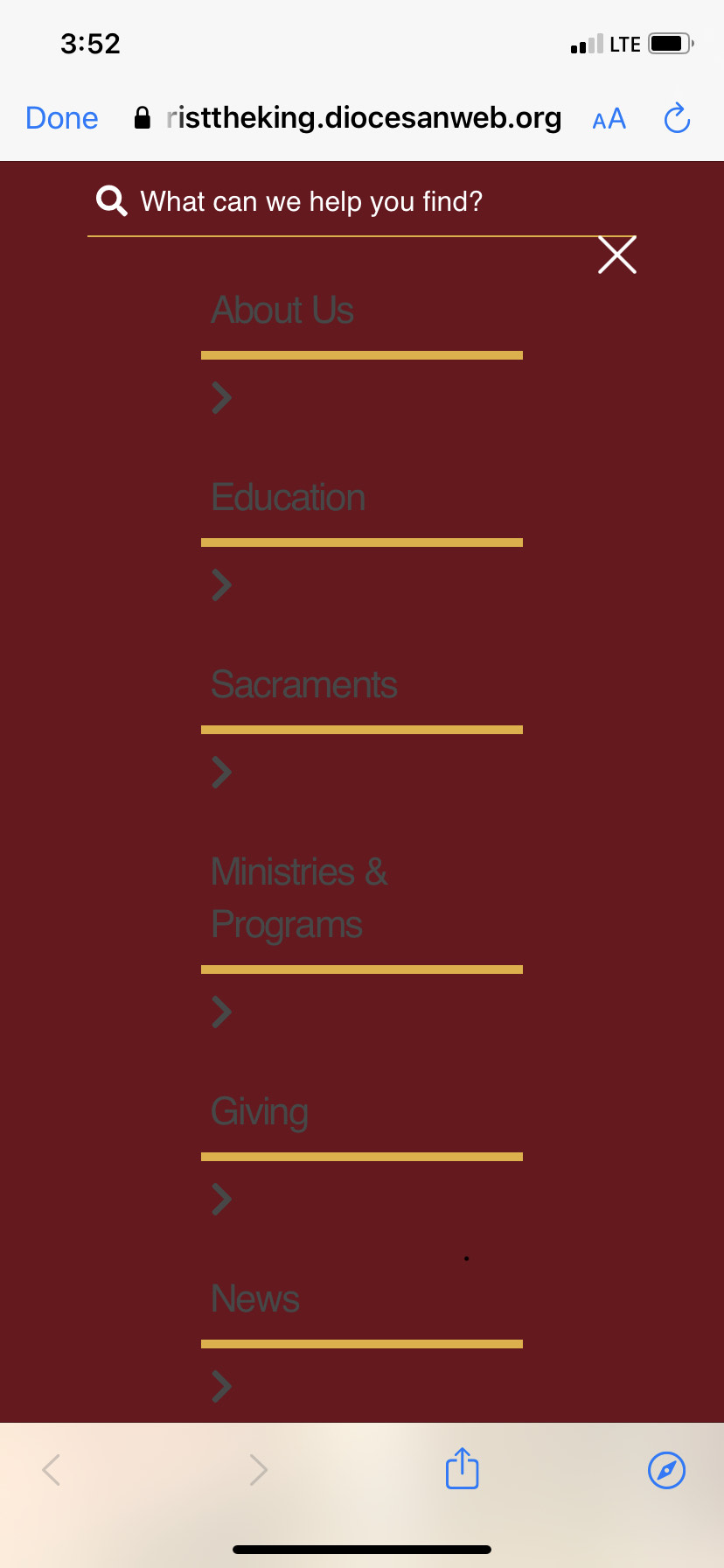
Task: Open page in Safari via compass icon
Action: coord(666,1469)
